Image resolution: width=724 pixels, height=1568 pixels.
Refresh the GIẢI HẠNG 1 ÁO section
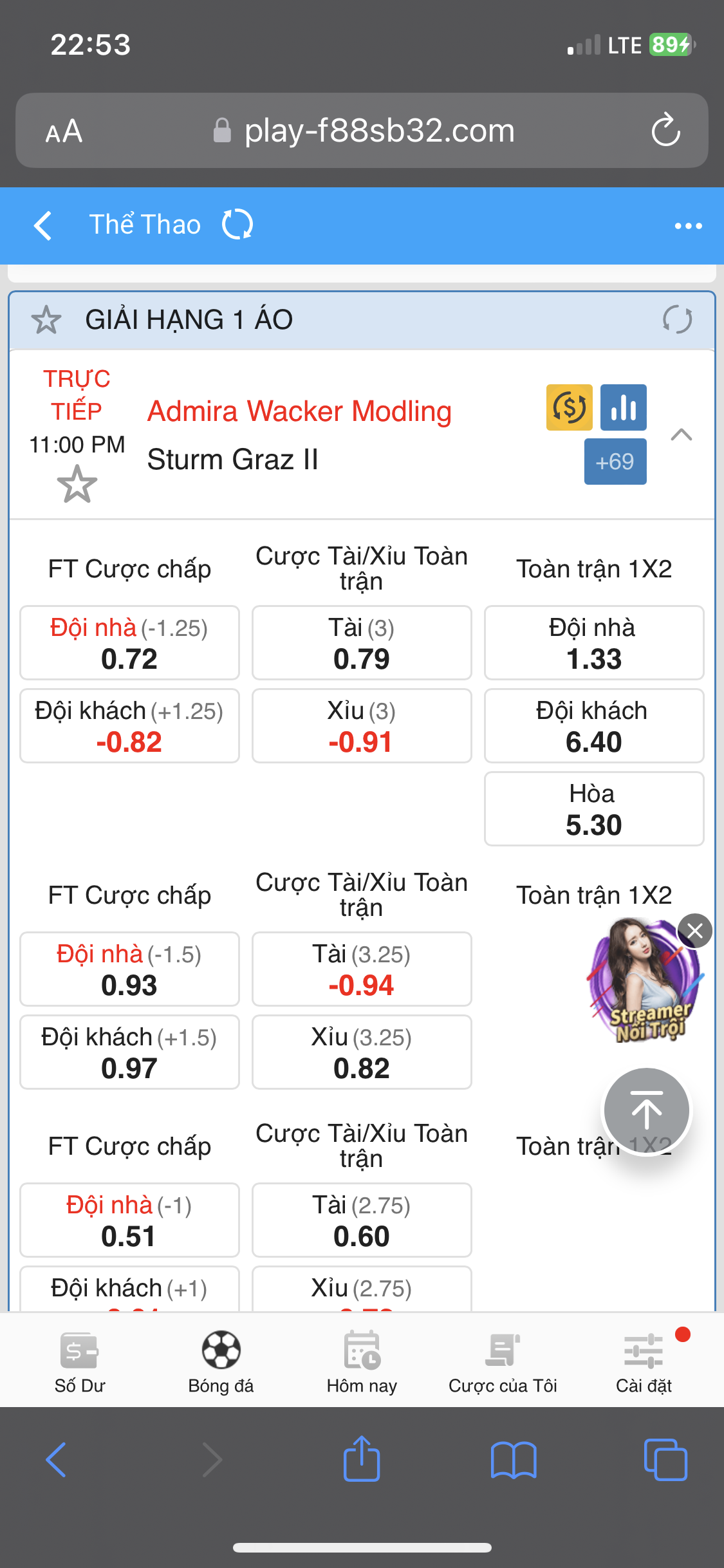678,320
